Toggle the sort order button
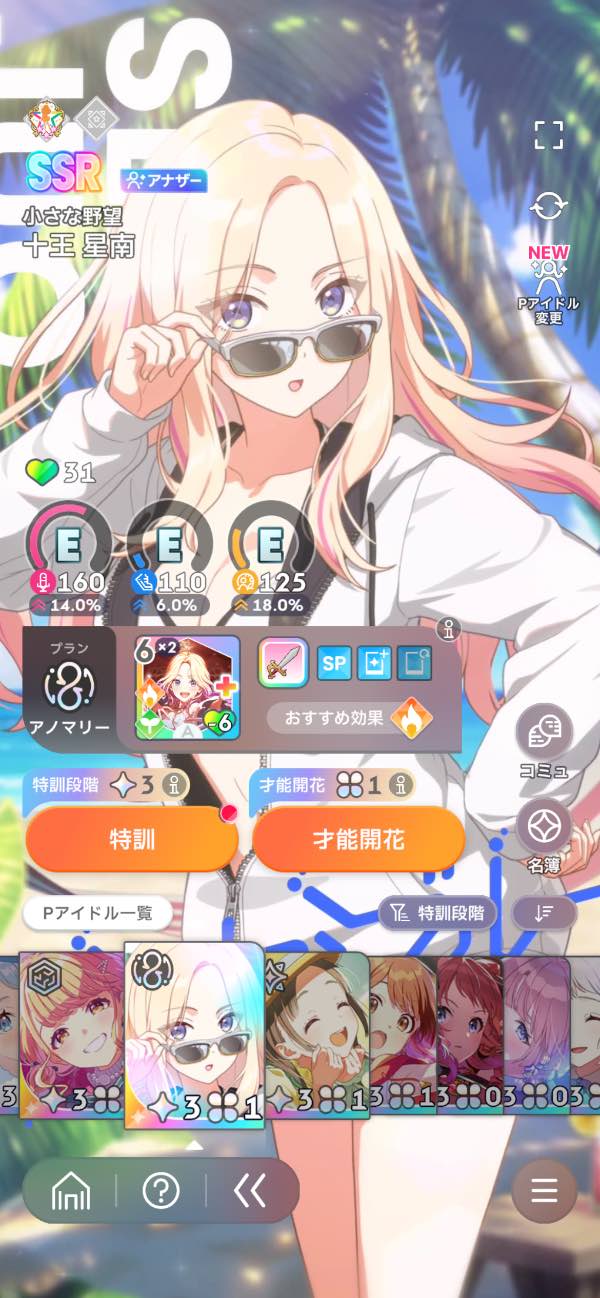Screen dimensions: 600x1298 coord(544,912)
